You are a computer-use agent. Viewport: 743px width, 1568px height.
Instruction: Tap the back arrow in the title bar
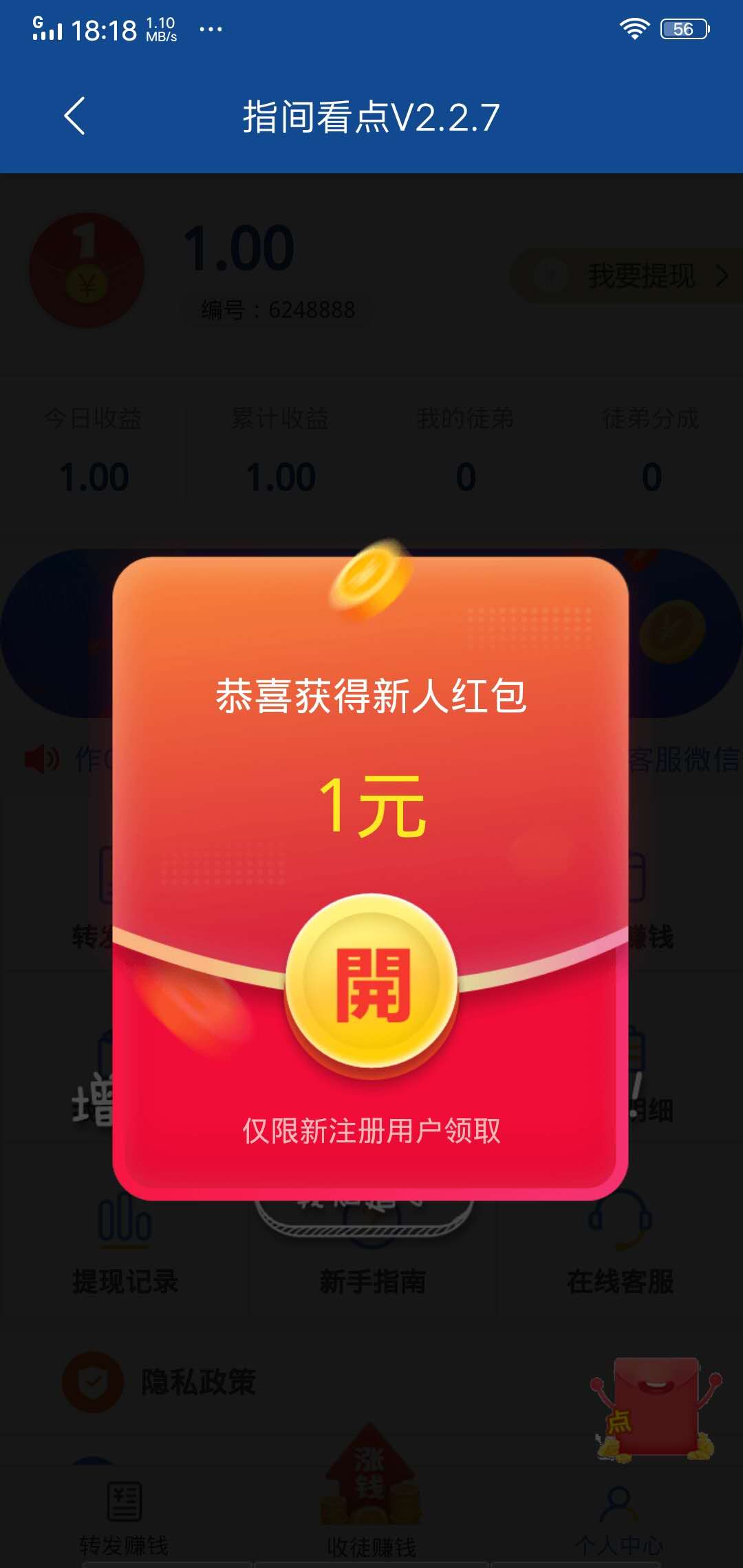point(76,115)
